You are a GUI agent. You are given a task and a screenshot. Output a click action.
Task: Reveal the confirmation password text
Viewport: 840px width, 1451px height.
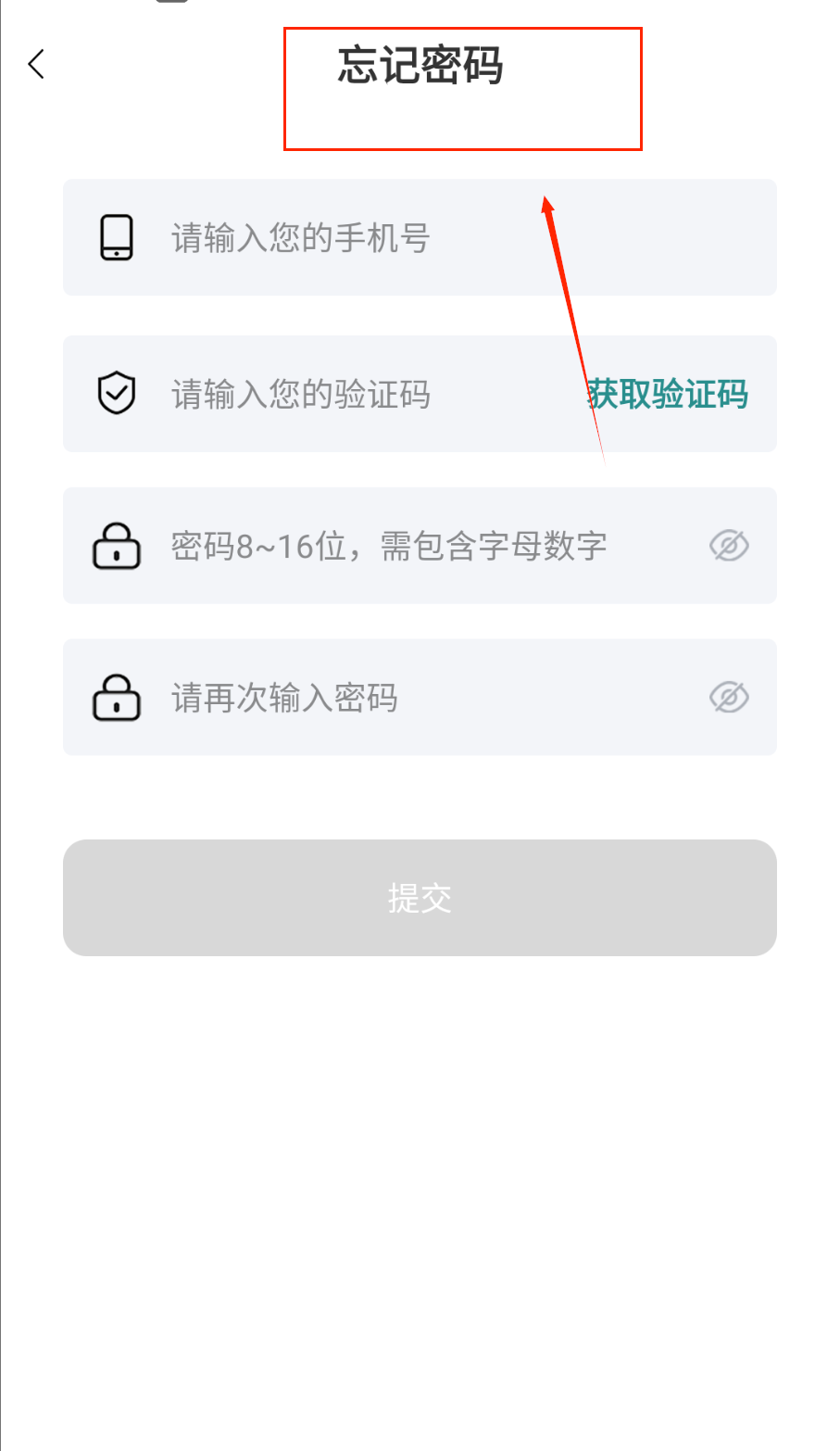pyautogui.click(x=729, y=698)
